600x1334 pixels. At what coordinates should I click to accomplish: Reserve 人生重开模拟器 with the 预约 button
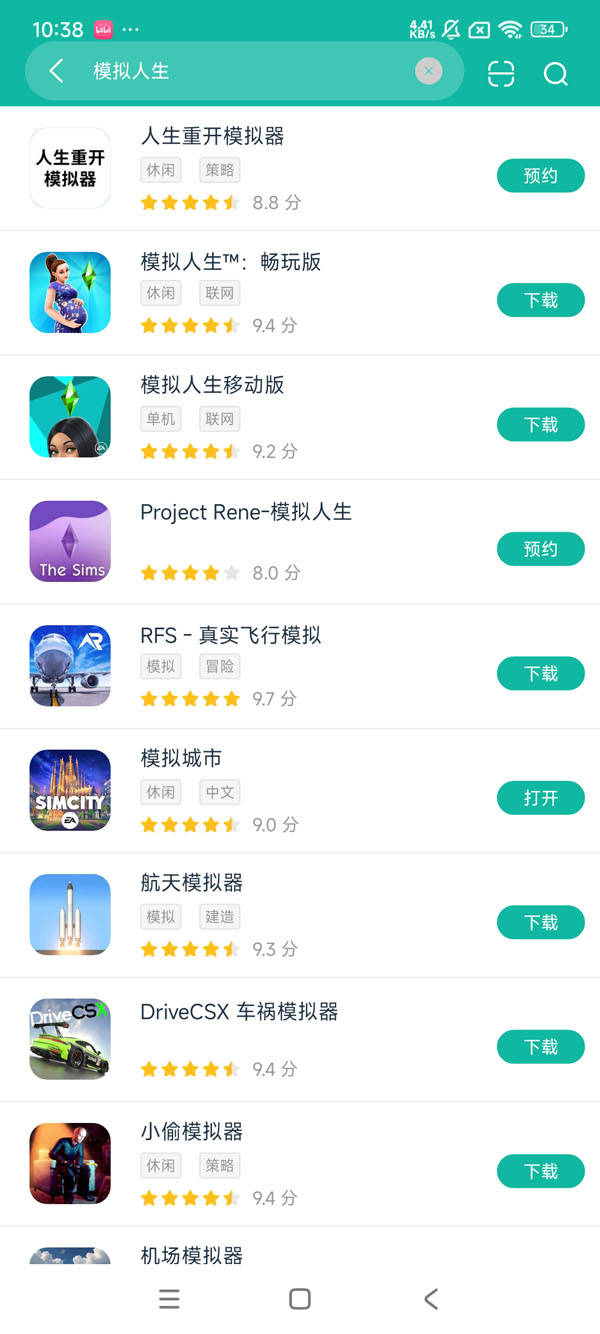coord(540,176)
